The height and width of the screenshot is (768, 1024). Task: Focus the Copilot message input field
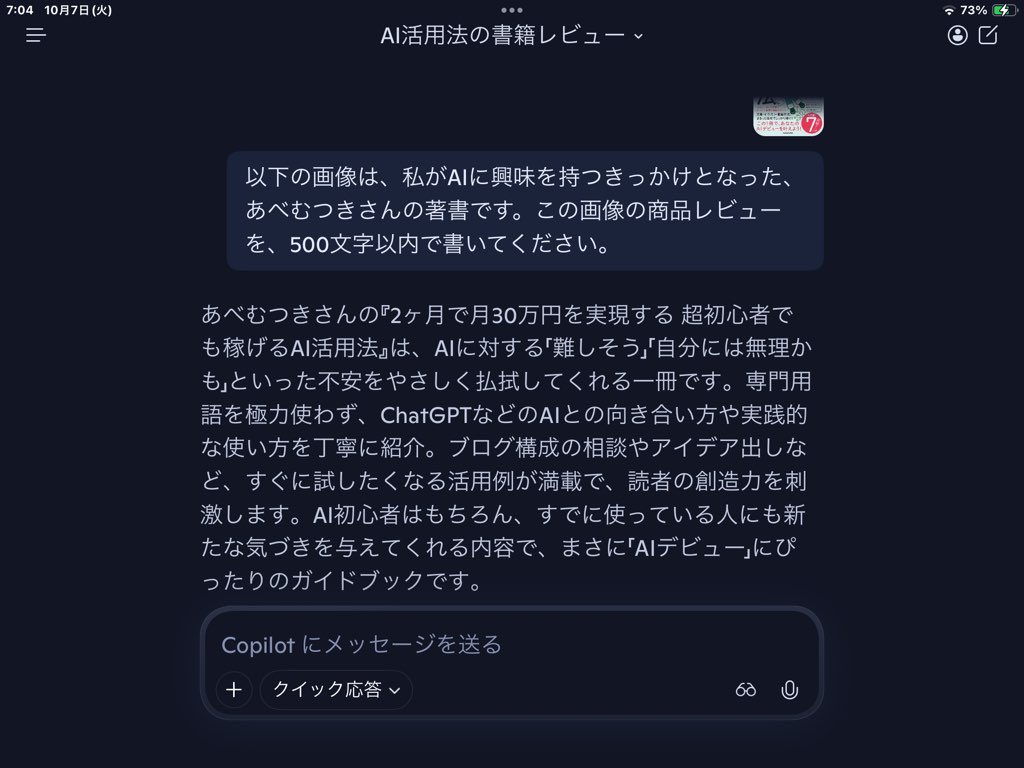pos(510,644)
